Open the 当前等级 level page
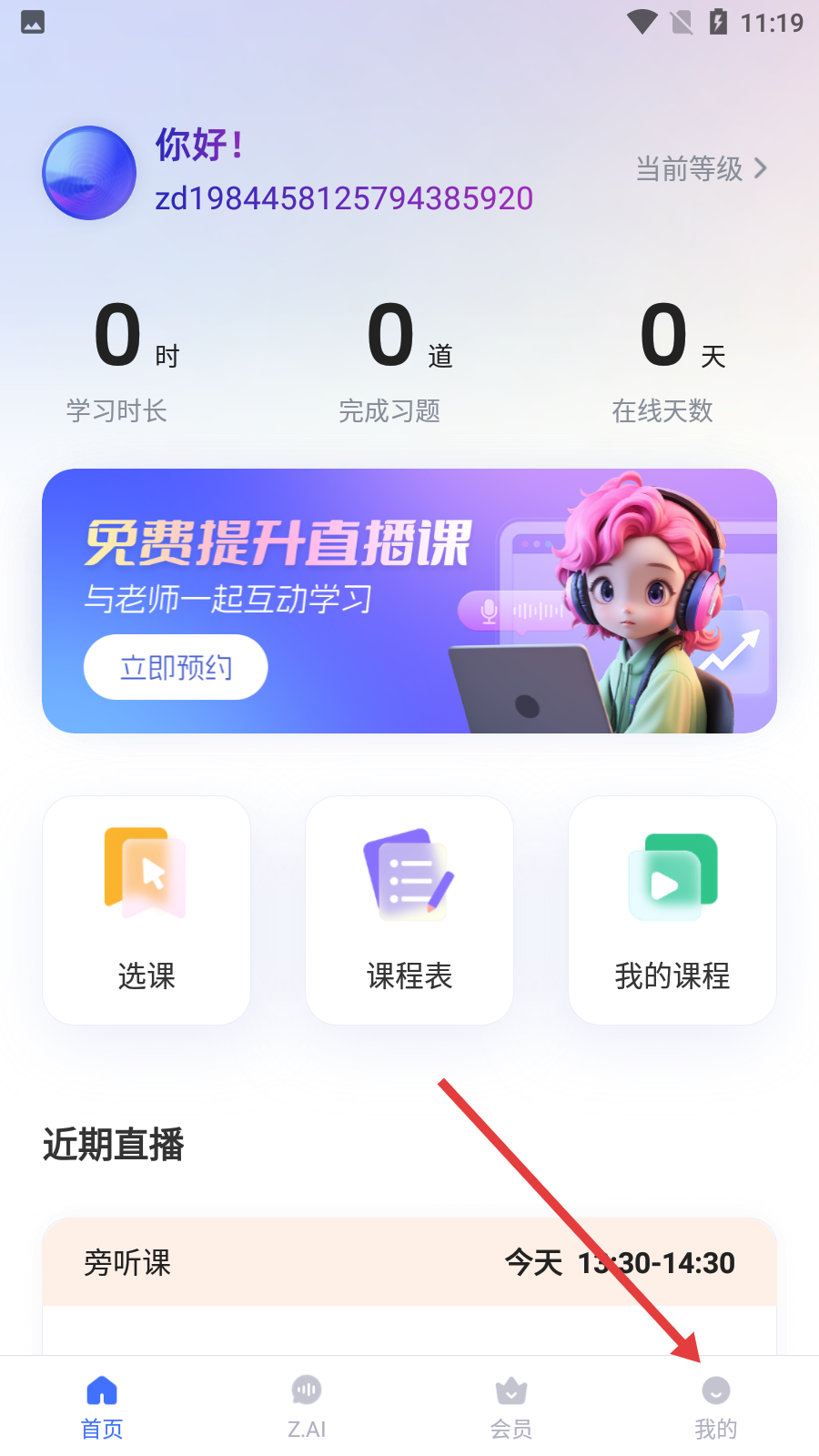This screenshot has height=1456, width=819. point(701,169)
